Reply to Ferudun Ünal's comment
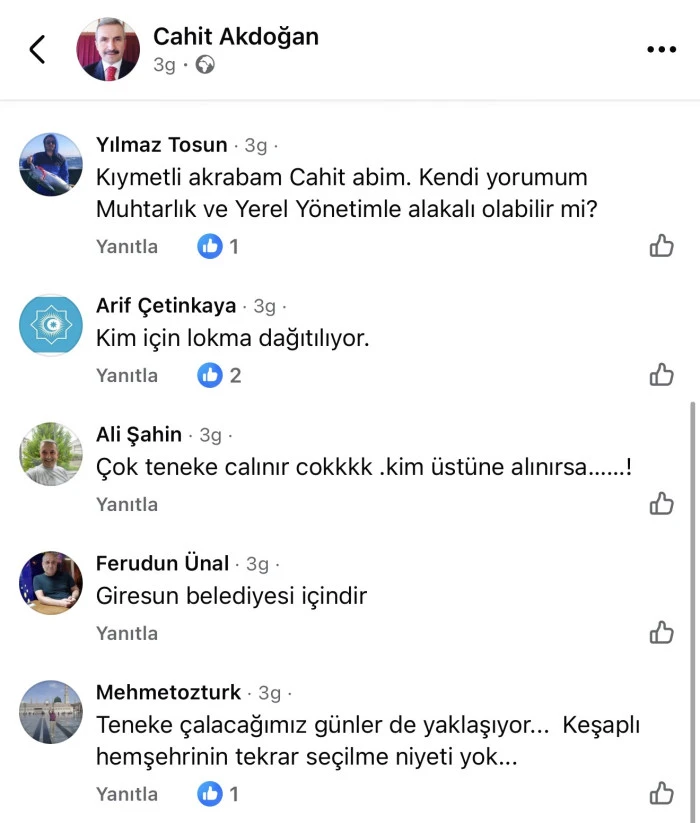This screenshot has width=700, height=823. (127, 633)
